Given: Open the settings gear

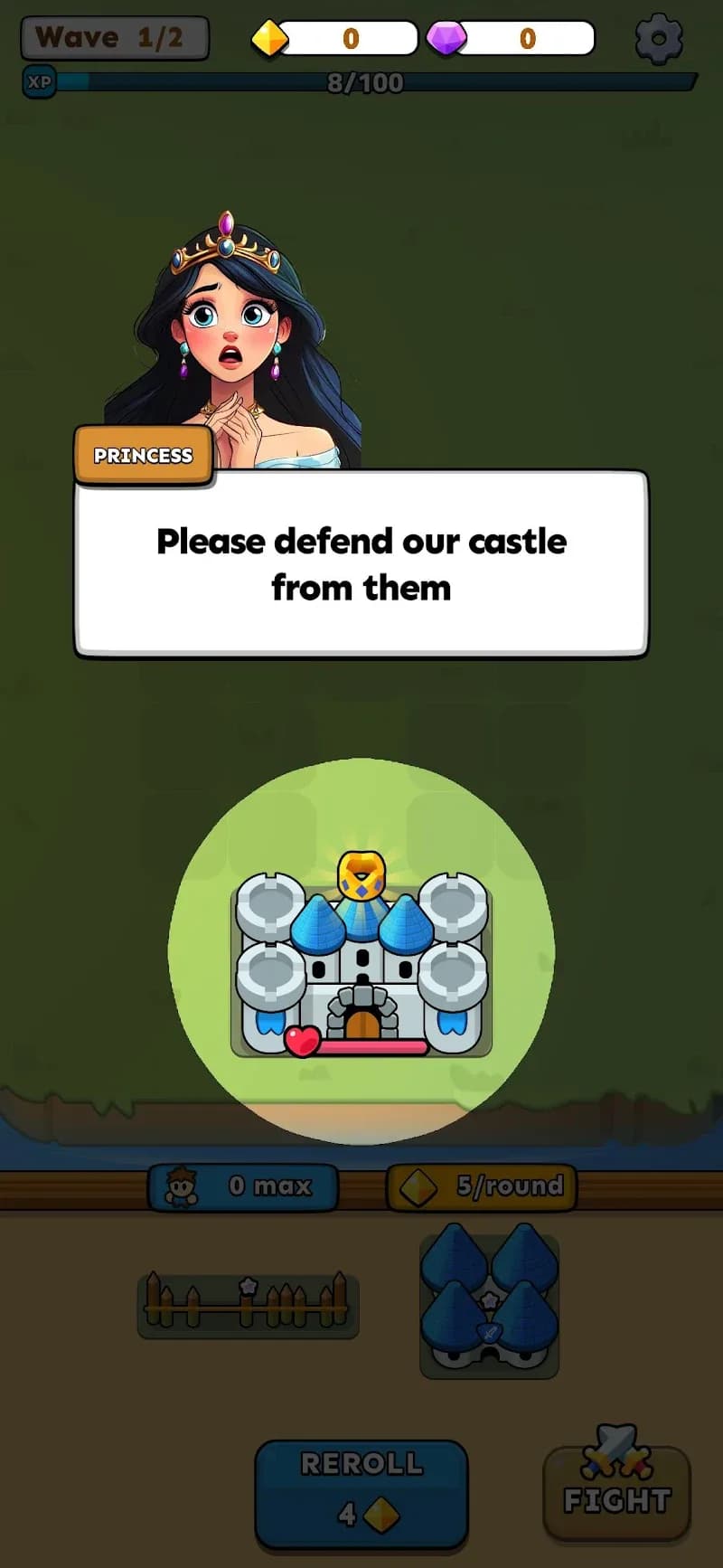Looking at the screenshot, I should point(659,39).
